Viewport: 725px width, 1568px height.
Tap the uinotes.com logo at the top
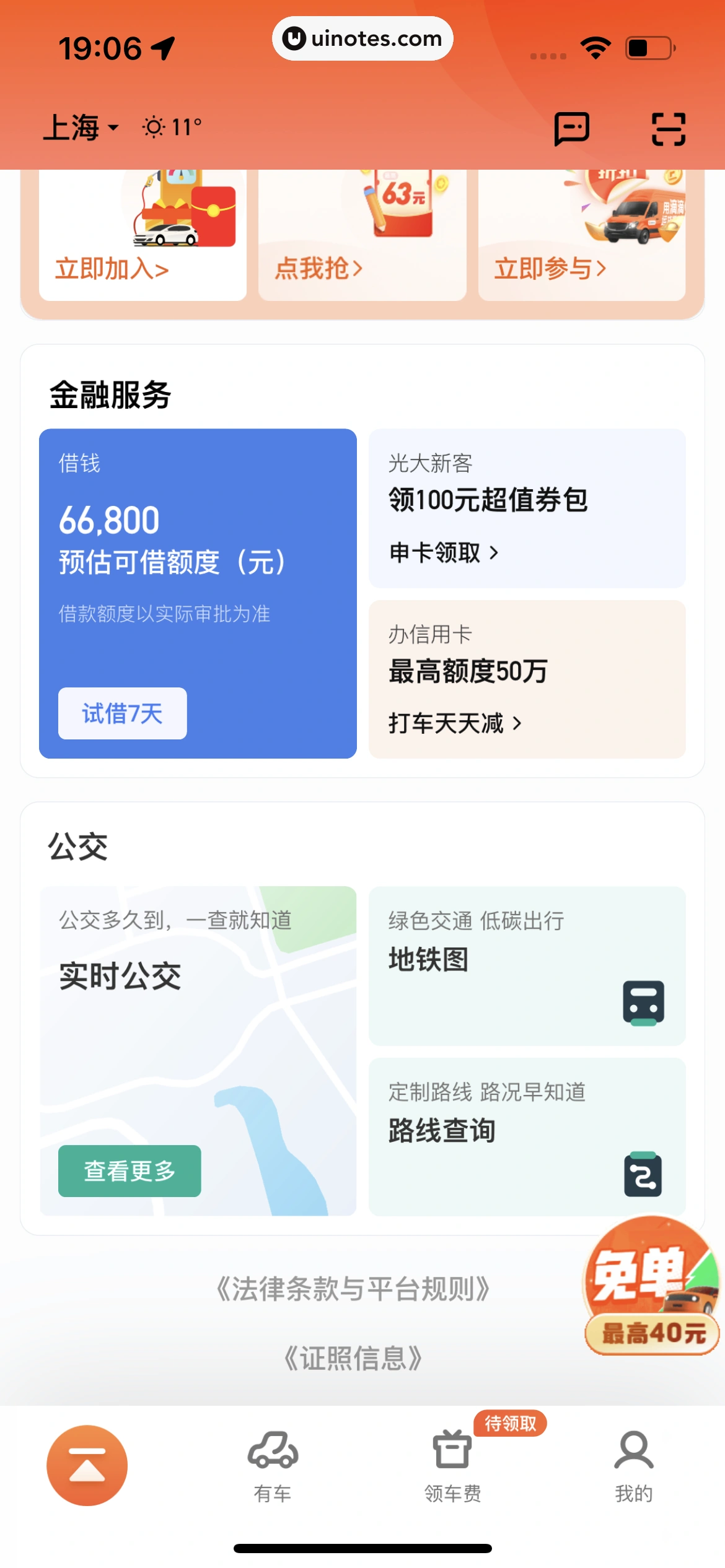click(x=362, y=38)
